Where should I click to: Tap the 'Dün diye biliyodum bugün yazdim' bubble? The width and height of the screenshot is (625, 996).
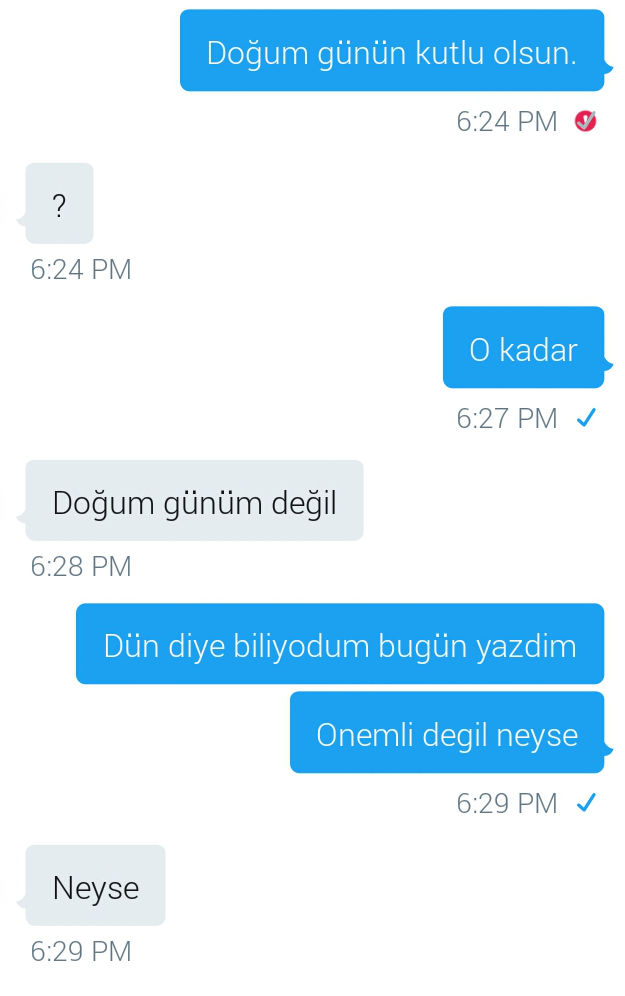point(340,645)
